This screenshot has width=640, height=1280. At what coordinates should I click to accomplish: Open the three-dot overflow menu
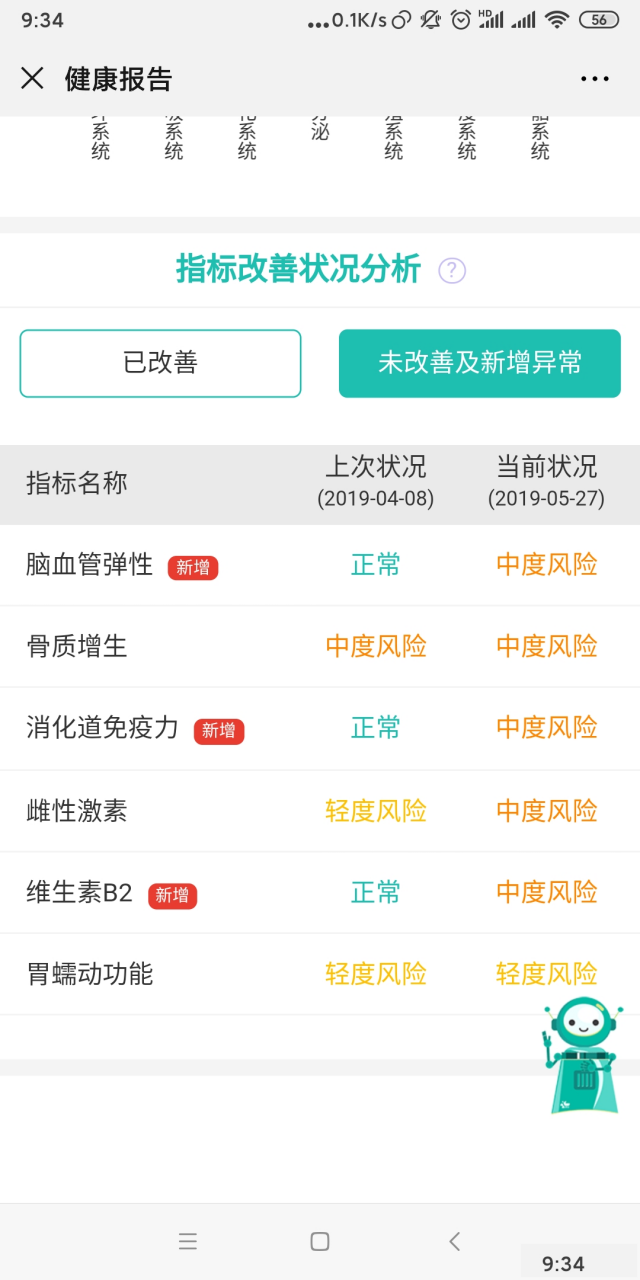click(x=595, y=79)
